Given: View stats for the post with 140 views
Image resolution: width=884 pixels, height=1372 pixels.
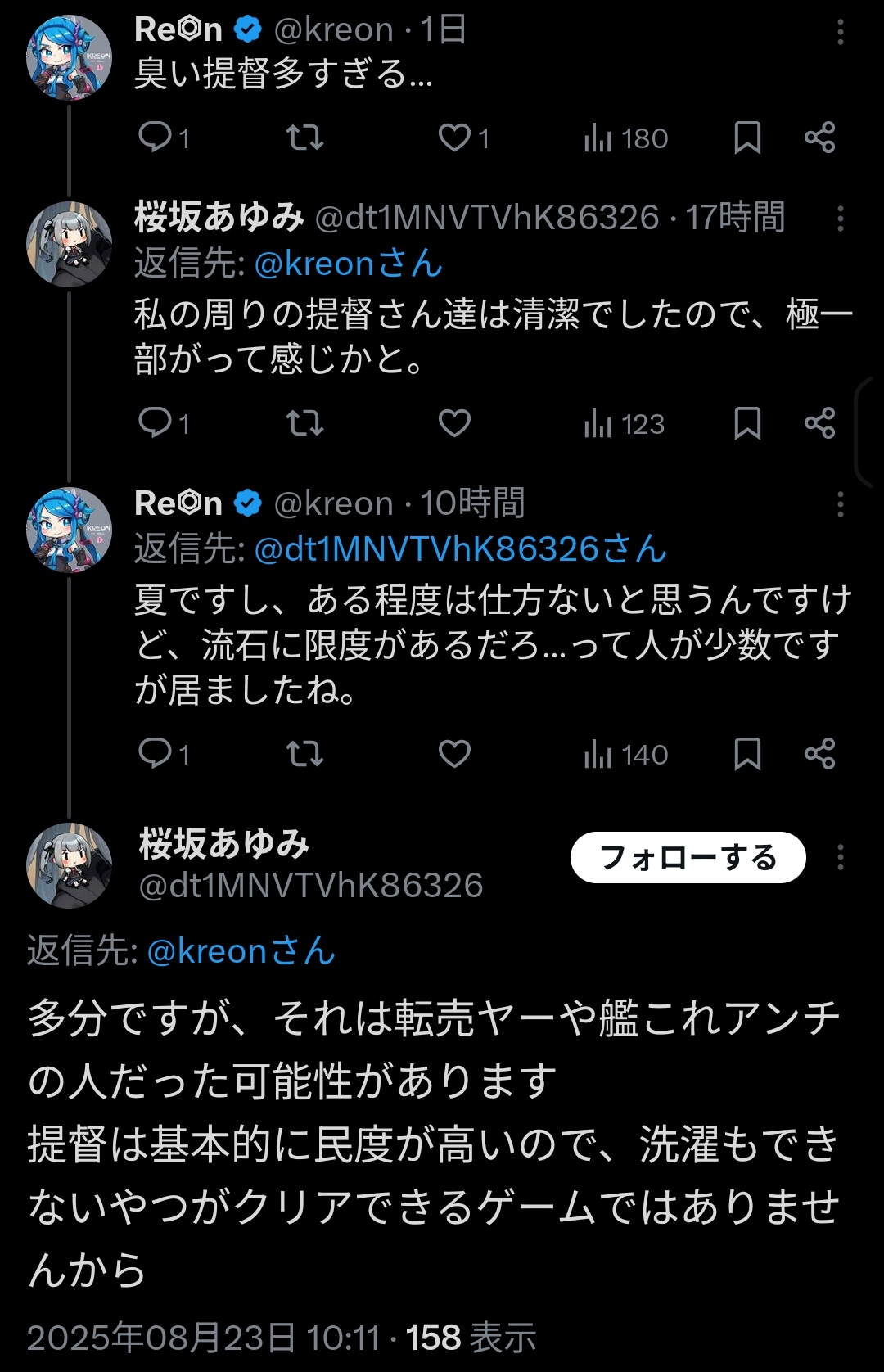Looking at the screenshot, I should point(626,754).
